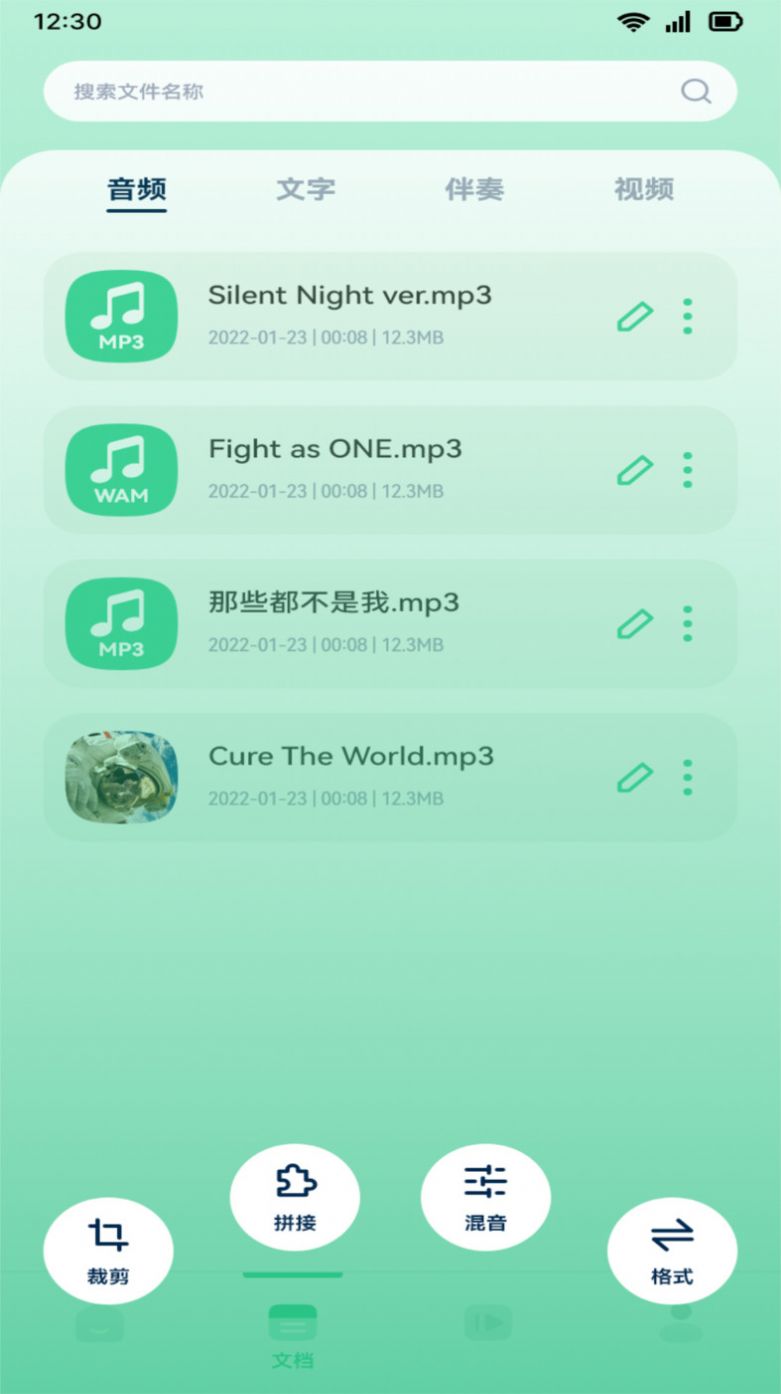Open more options for Cure The World.mp3
781x1394 pixels.
(x=686, y=777)
